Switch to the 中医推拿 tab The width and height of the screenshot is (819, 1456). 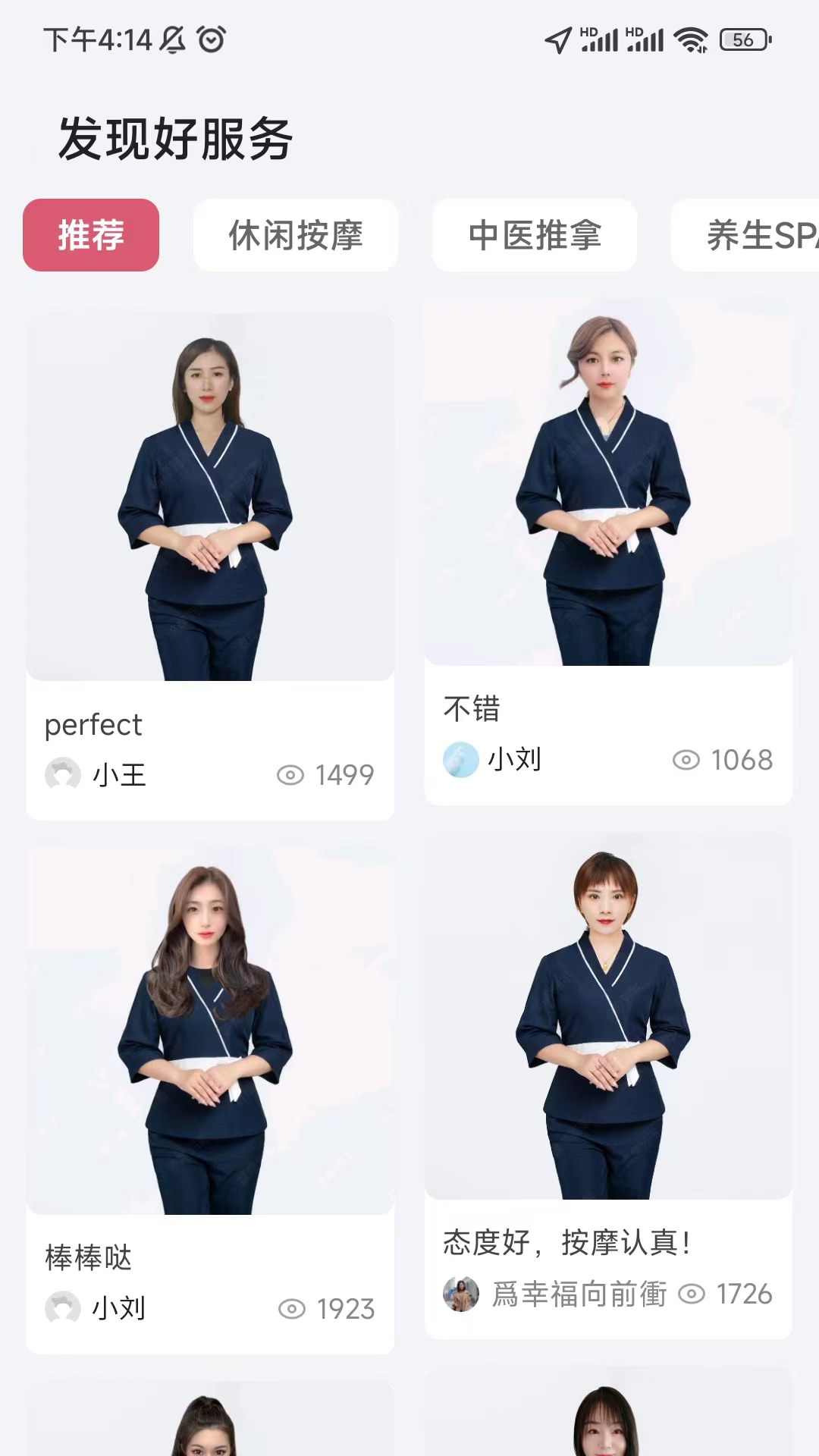click(535, 235)
